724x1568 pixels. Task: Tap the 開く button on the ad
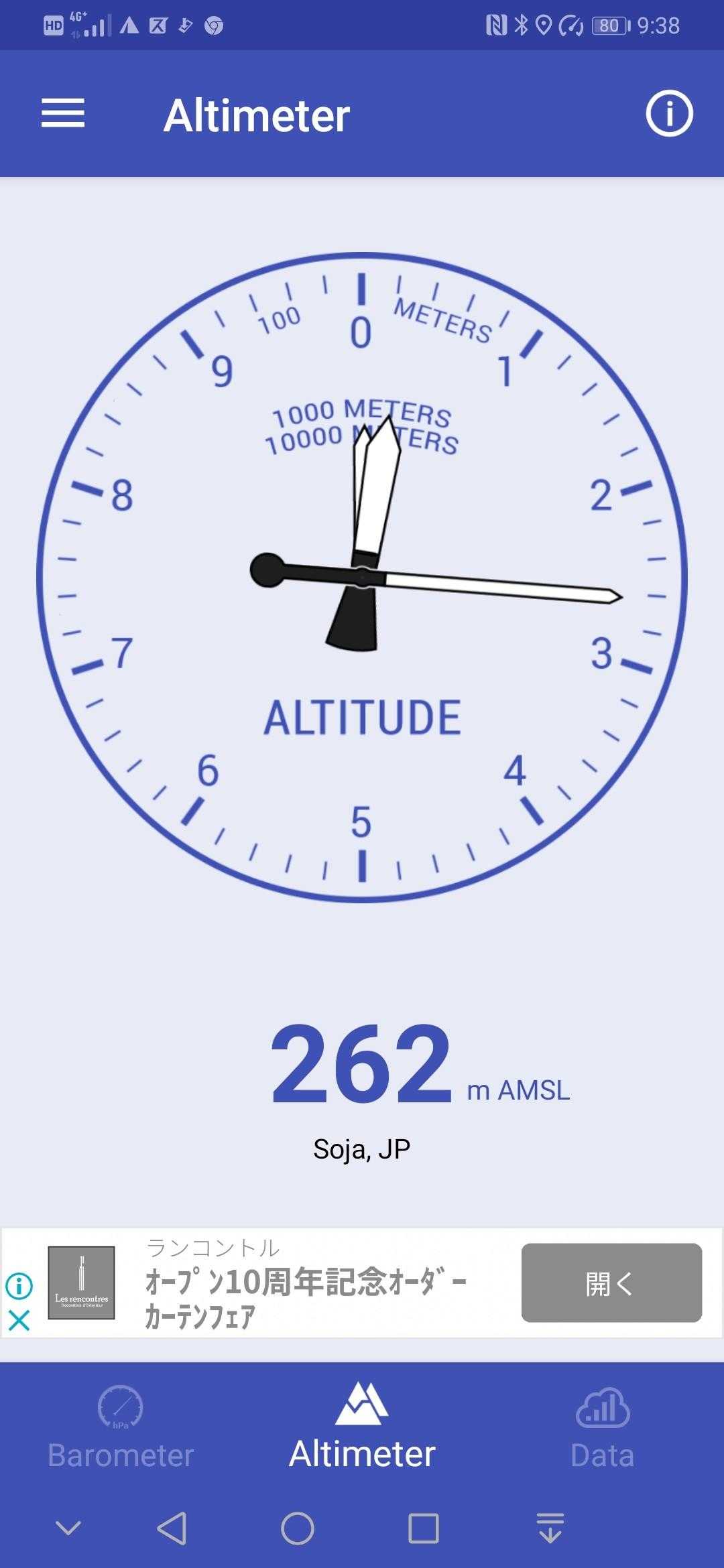pyautogui.click(x=611, y=1283)
